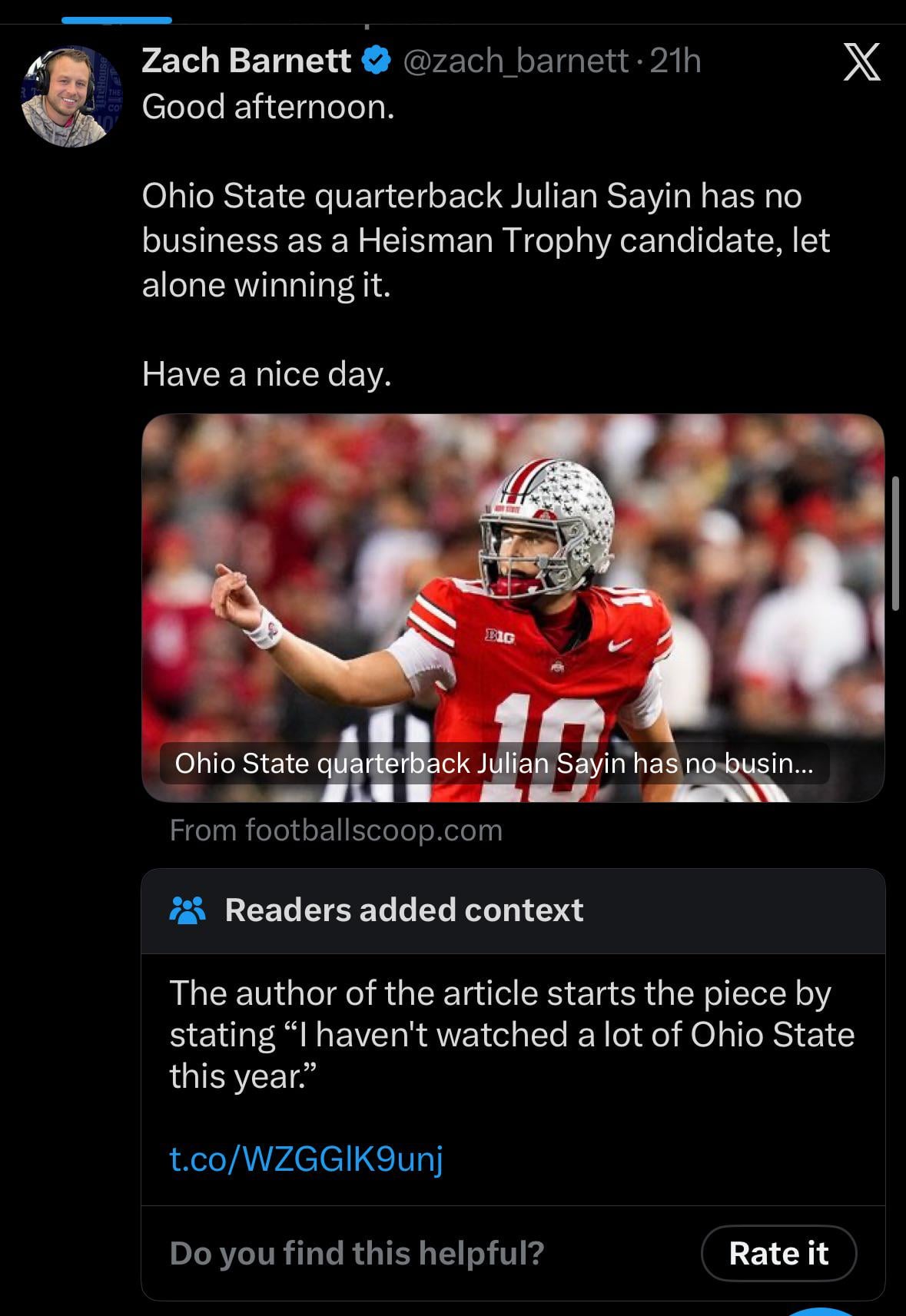Open the X logo on the post

(x=861, y=62)
